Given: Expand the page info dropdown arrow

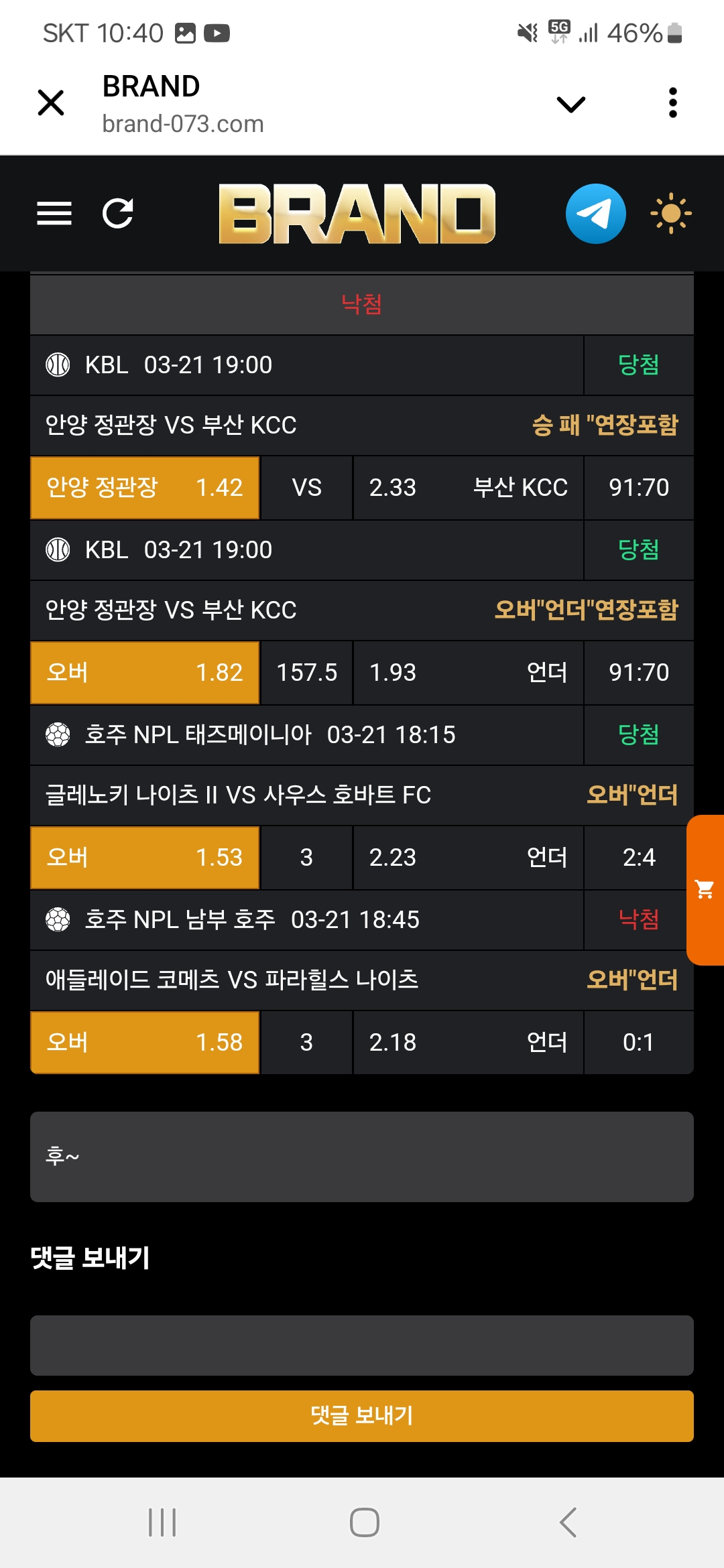Looking at the screenshot, I should tap(570, 104).
